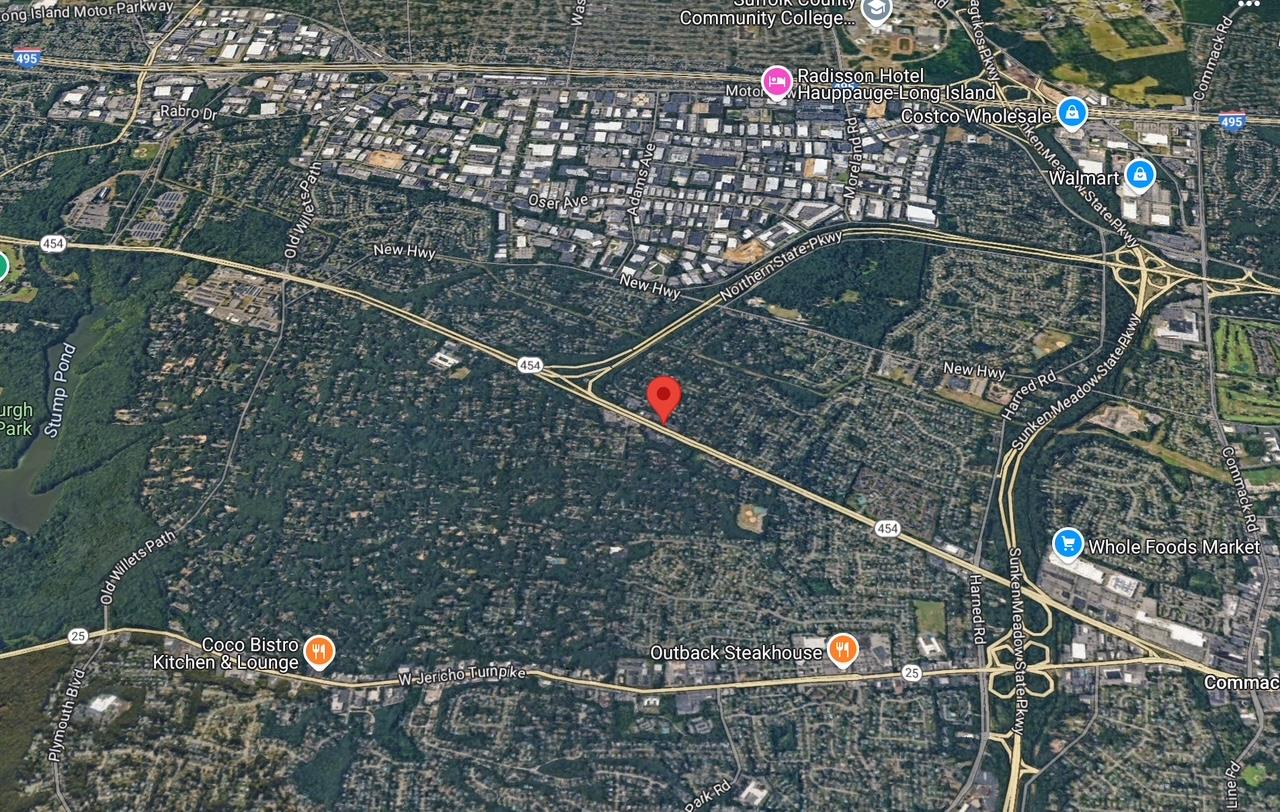Tap the Suffolk County Community College marker

click(876, 11)
